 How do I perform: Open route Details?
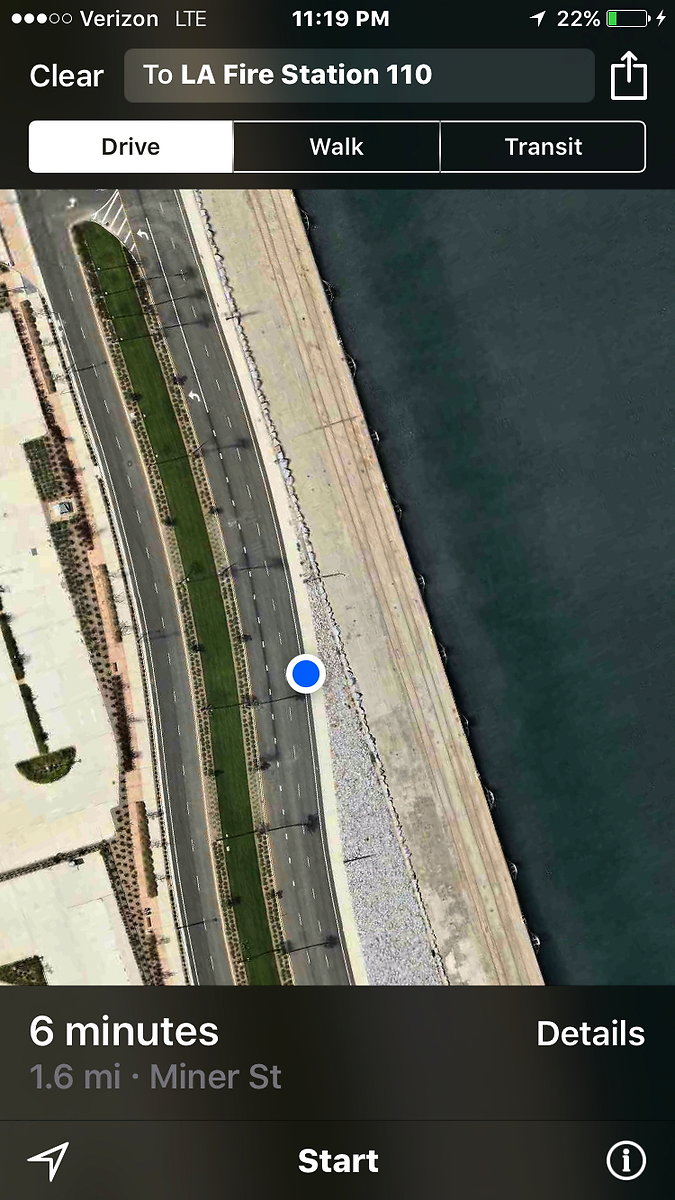tap(590, 1034)
